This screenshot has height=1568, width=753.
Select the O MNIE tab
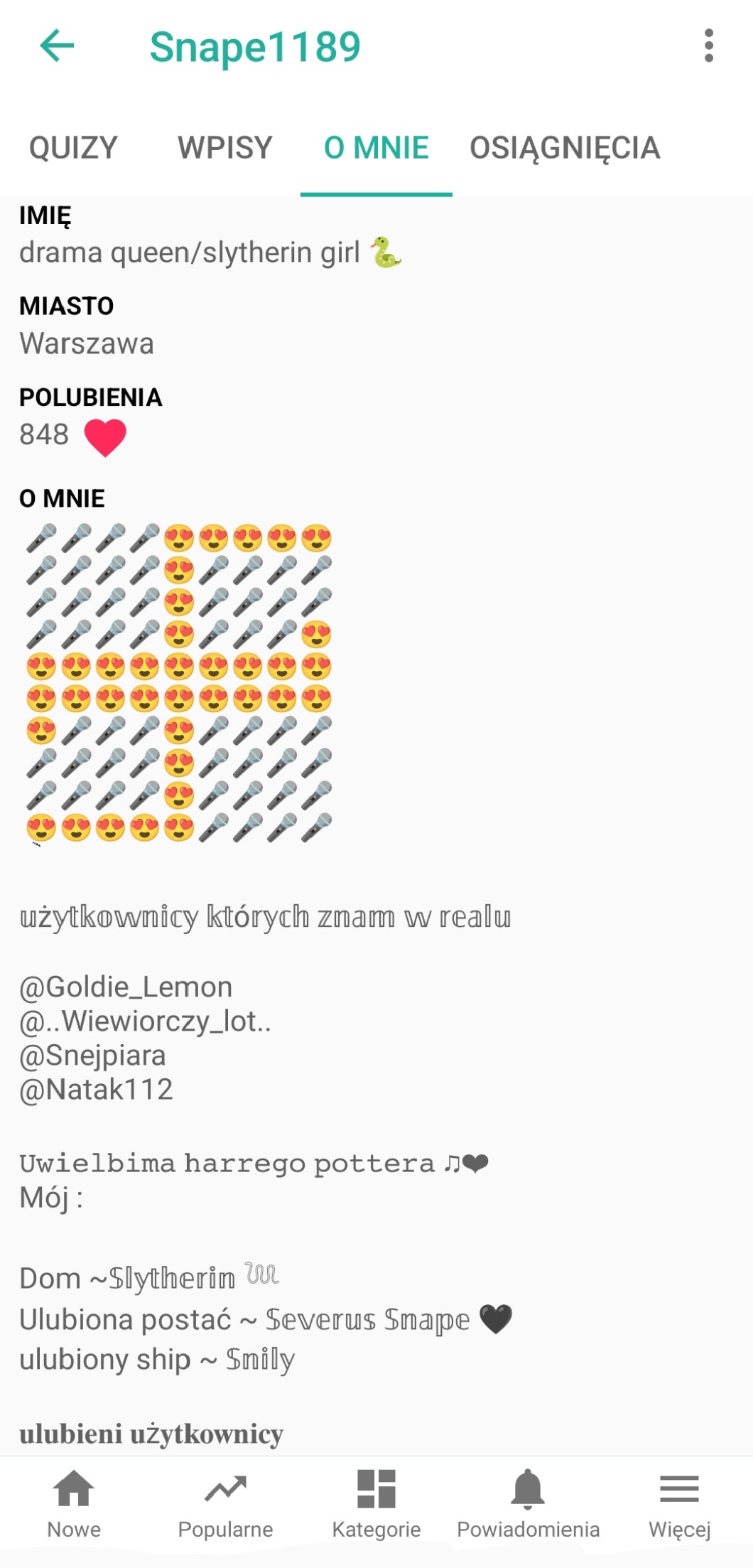[376, 148]
